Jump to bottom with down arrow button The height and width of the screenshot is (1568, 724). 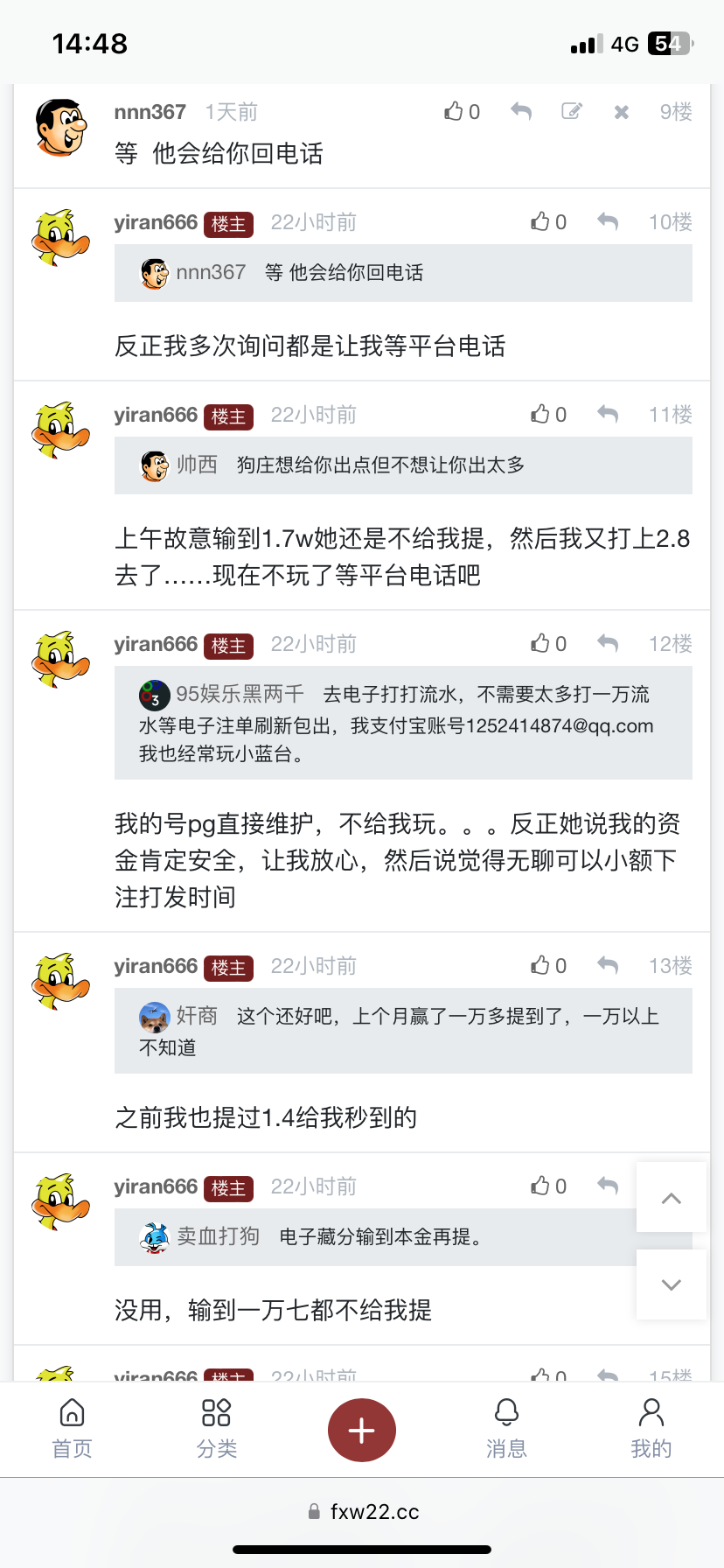point(671,1284)
